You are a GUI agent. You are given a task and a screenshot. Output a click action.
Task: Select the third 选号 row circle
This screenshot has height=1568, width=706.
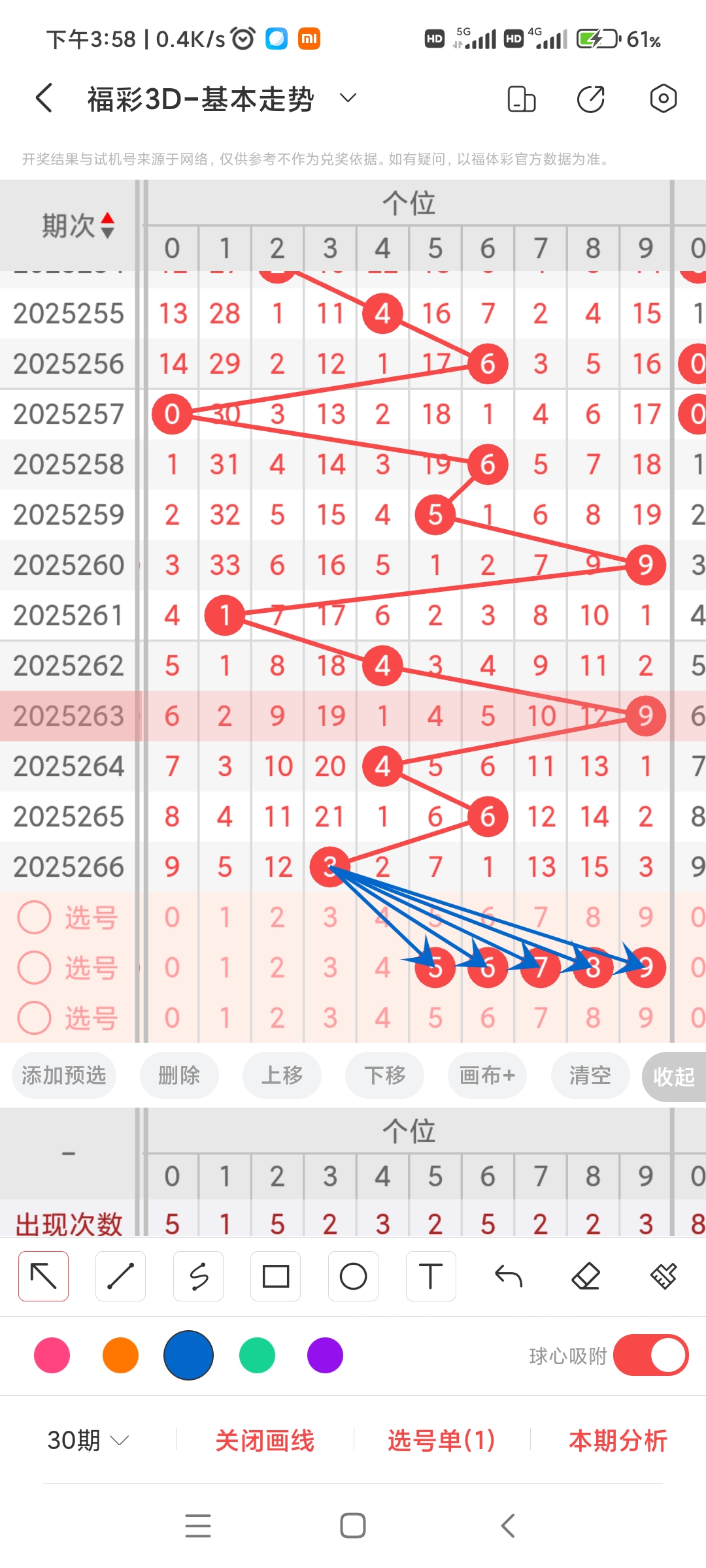[x=33, y=1017]
